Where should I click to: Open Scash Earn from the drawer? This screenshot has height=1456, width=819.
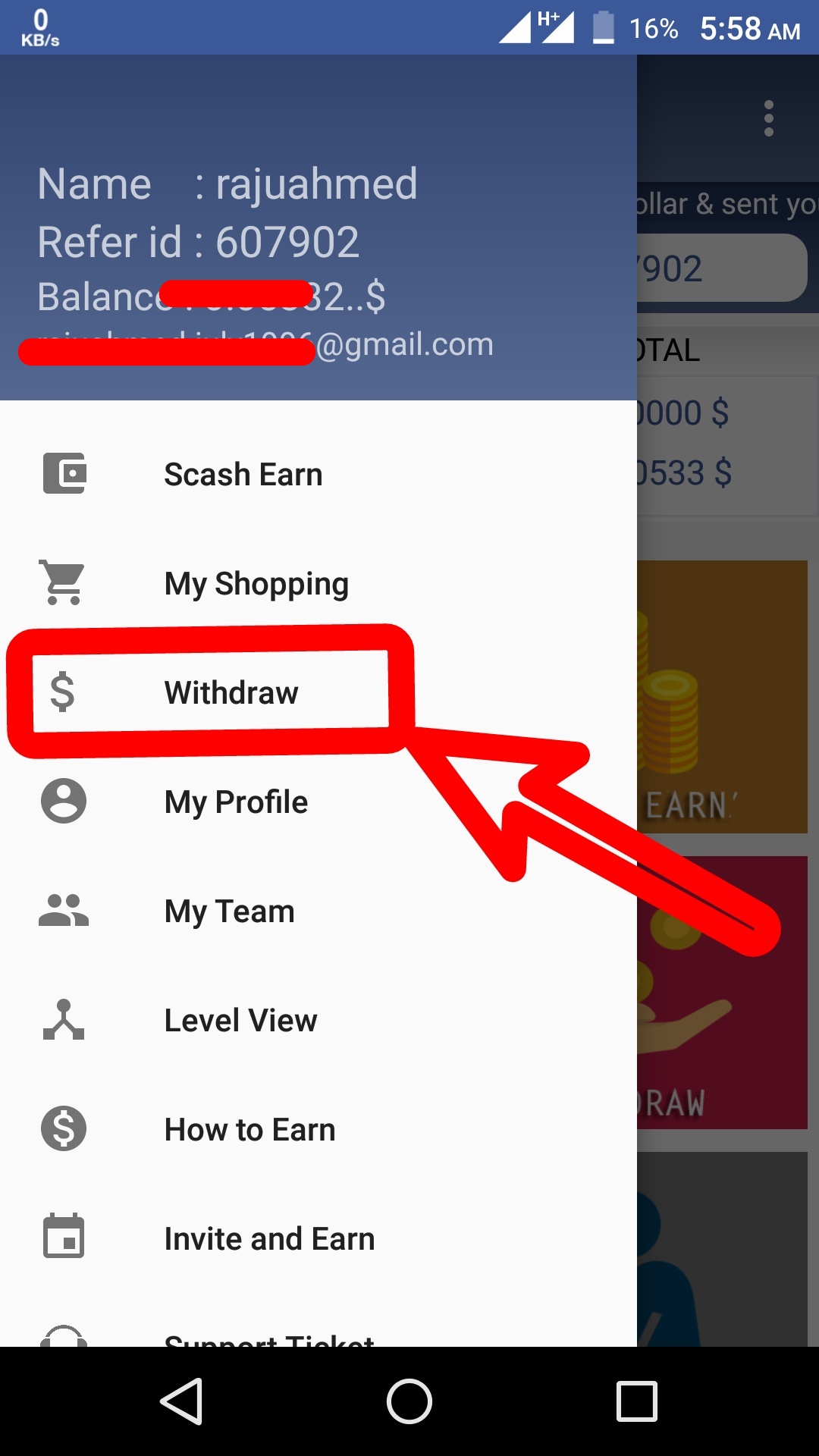(x=243, y=475)
